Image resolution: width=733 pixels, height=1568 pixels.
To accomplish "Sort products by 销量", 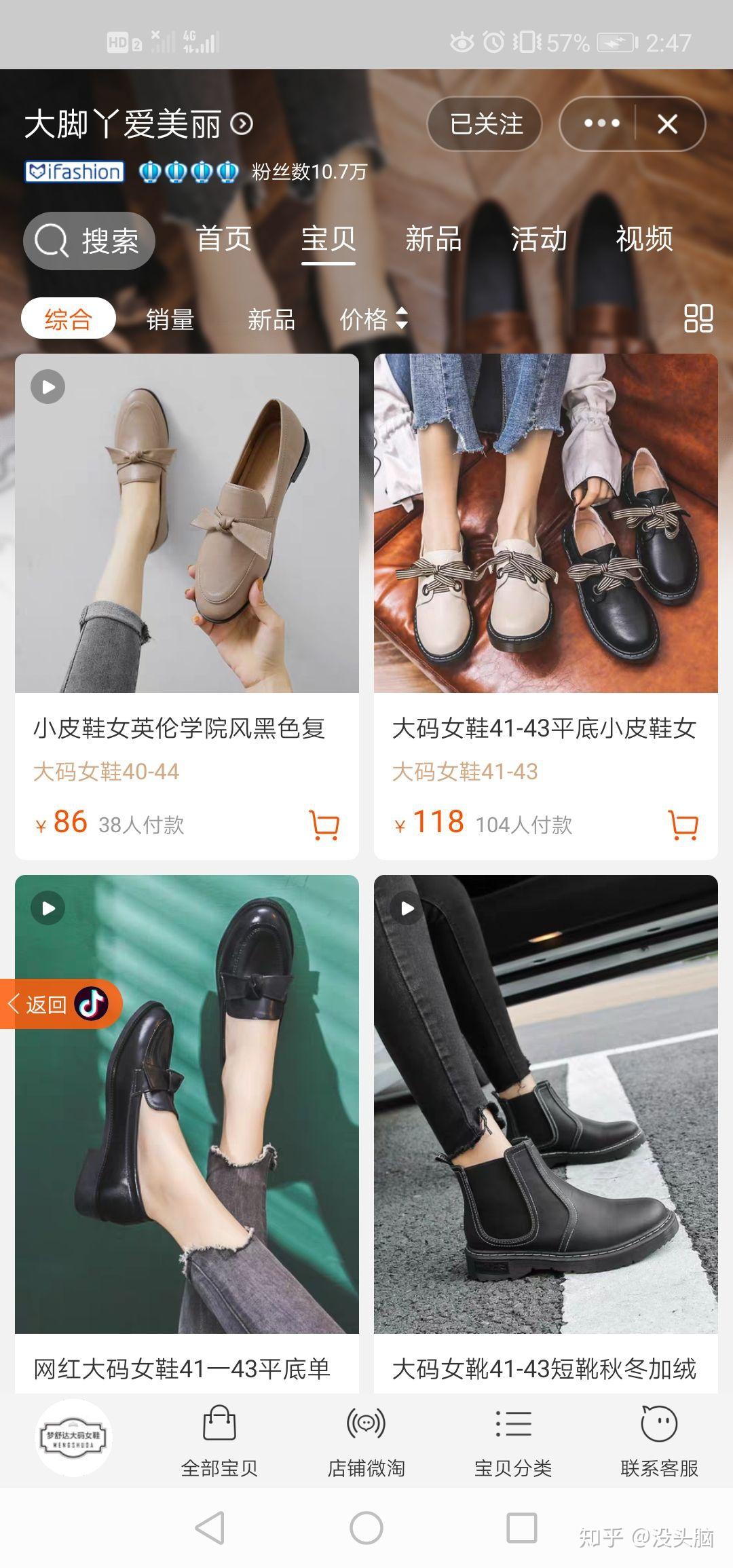I will click(x=170, y=319).
